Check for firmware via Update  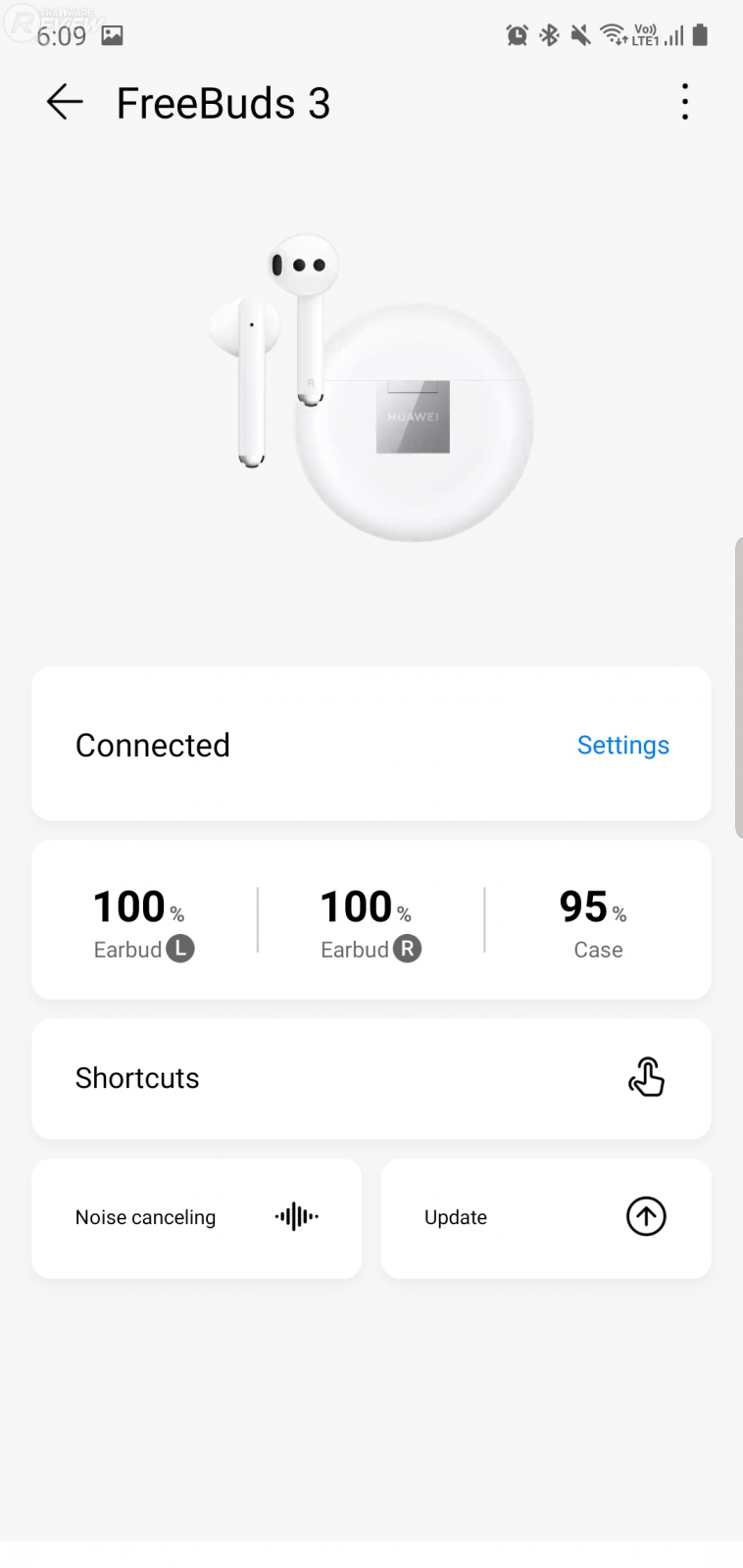point(545,1218)
